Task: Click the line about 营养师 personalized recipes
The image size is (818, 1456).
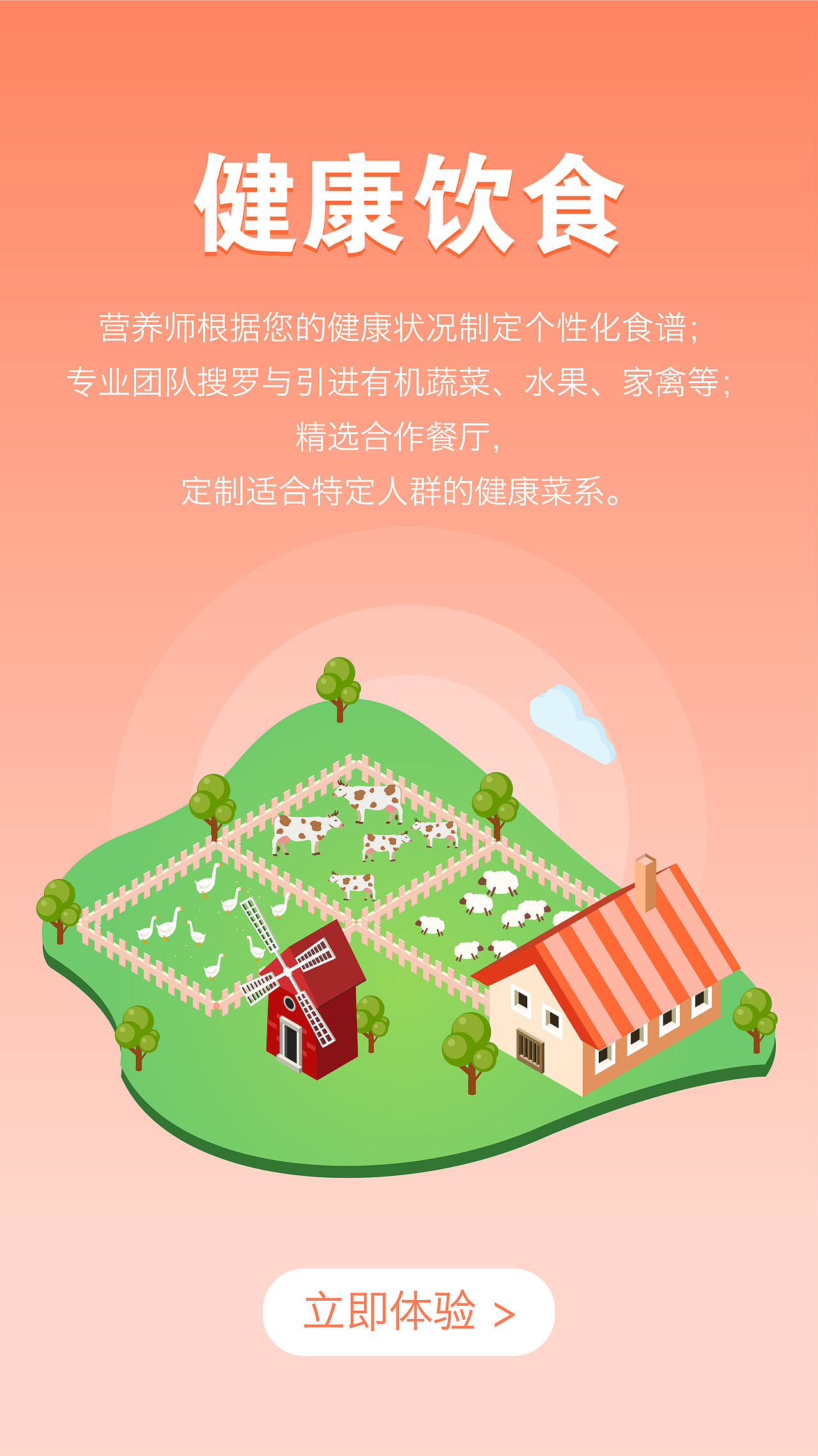Action: (403, 326)
